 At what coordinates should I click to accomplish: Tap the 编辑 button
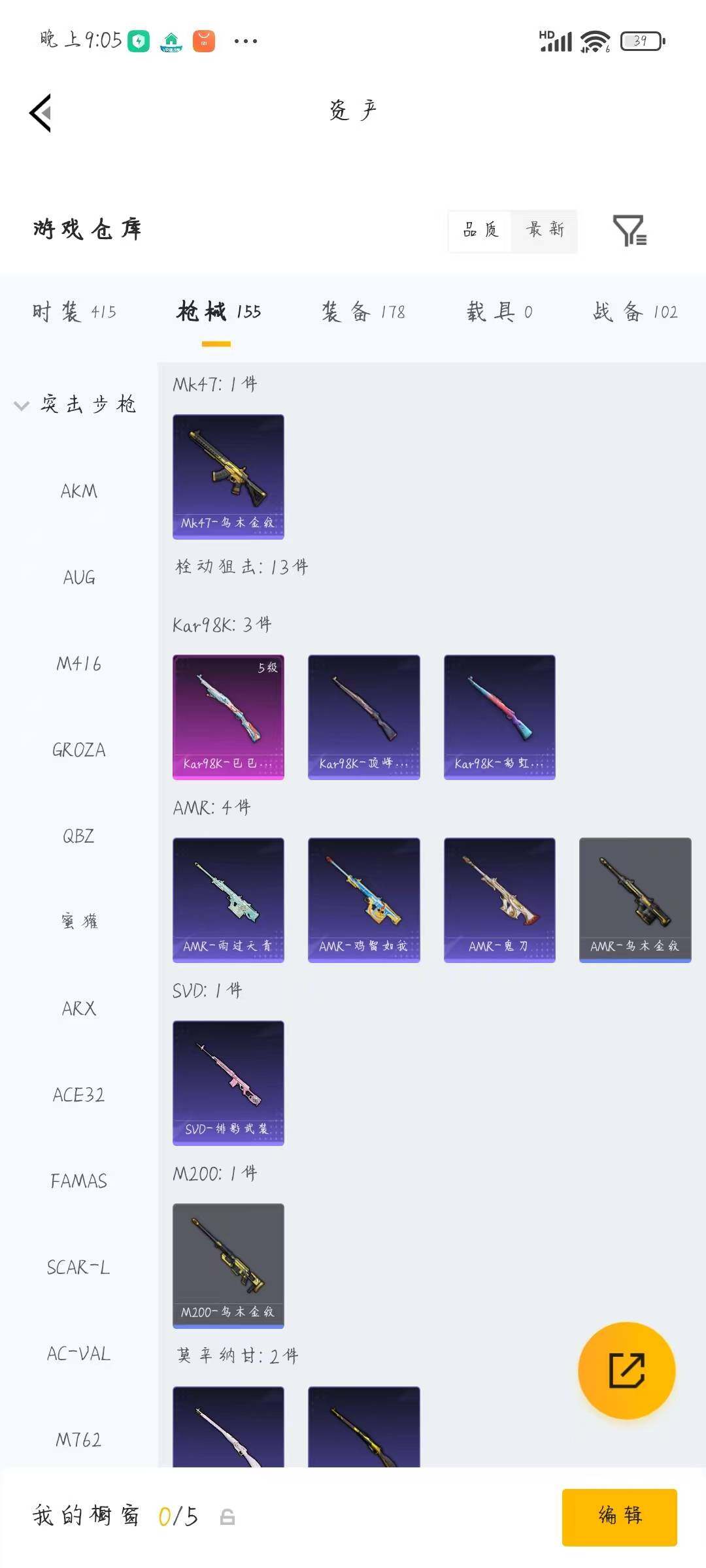[x=620, y=1517]
